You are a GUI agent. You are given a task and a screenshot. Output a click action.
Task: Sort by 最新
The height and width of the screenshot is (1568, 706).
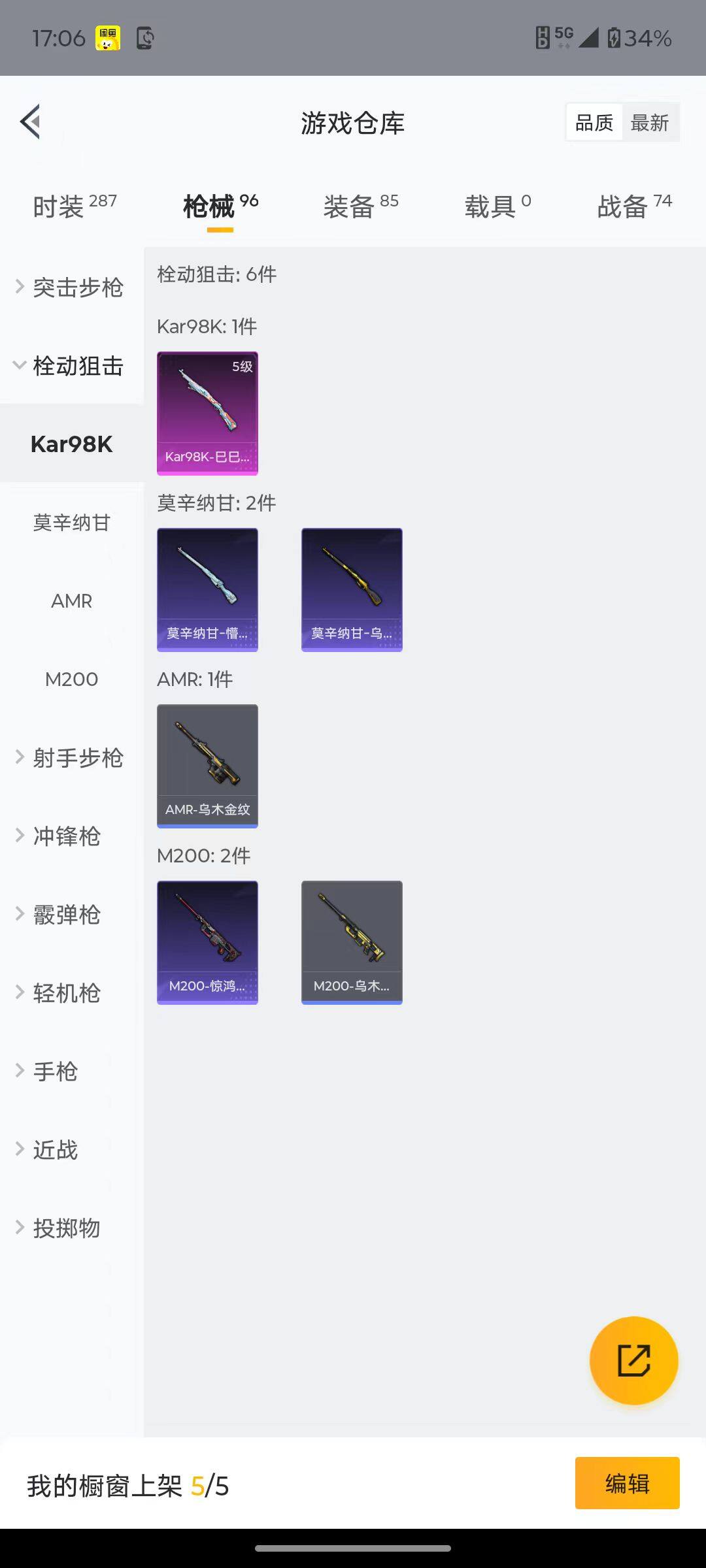649,123
